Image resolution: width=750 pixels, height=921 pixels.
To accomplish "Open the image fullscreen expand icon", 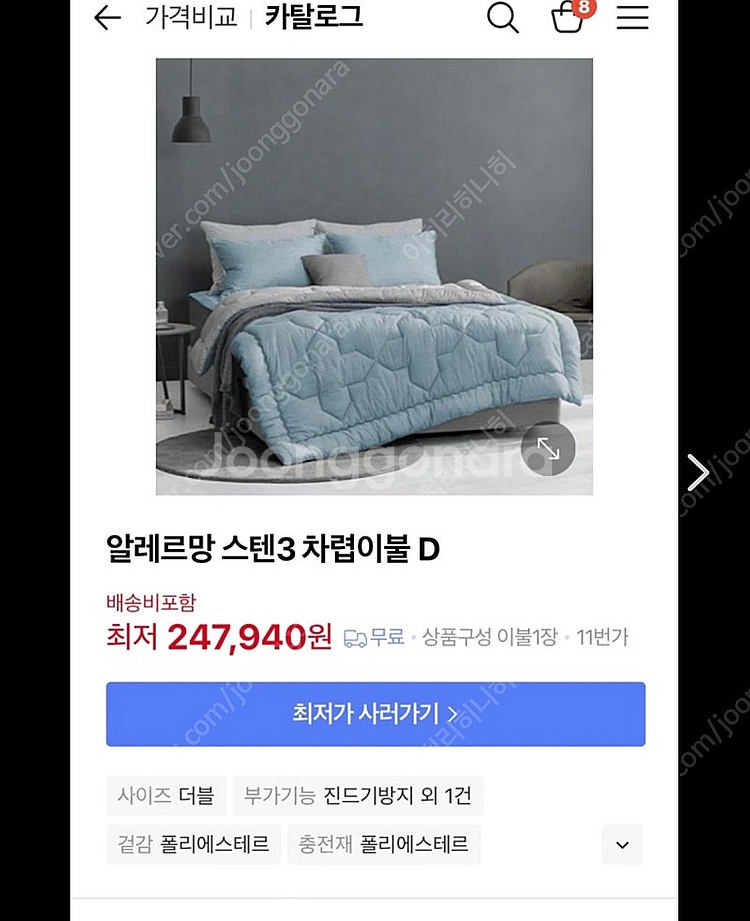I will pyautogui.click(x=548, y=450).
